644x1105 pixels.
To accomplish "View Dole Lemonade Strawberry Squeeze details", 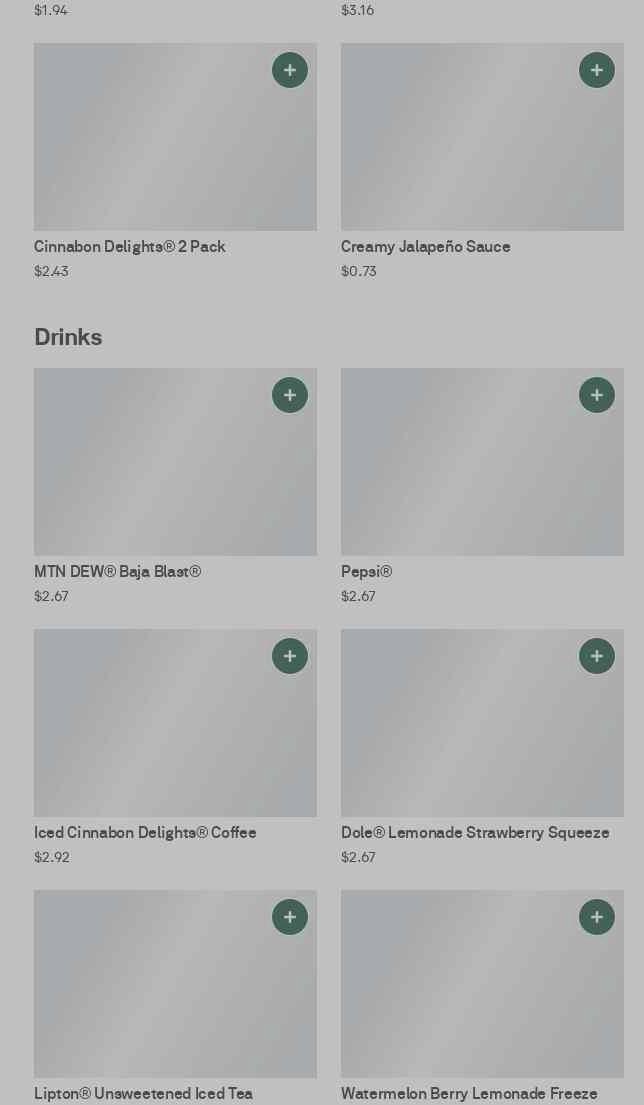I will coord(460,736).
